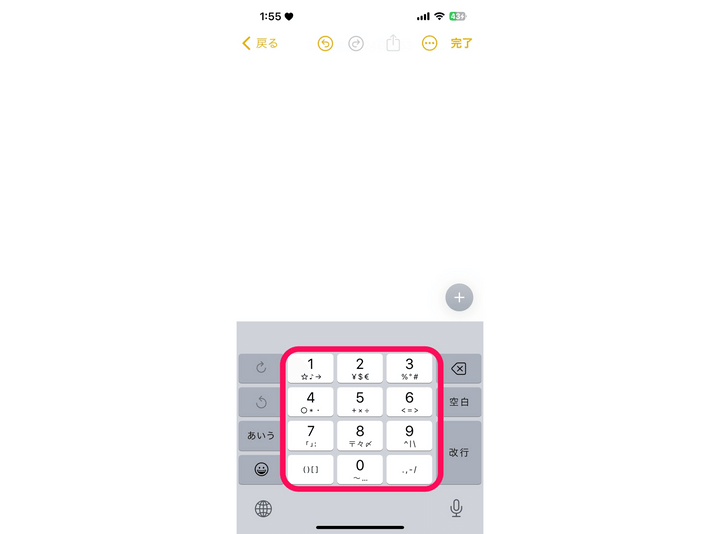Share this note
Image resolution: width=720 pixels, height=534 pixels.
tap(393, 43)
